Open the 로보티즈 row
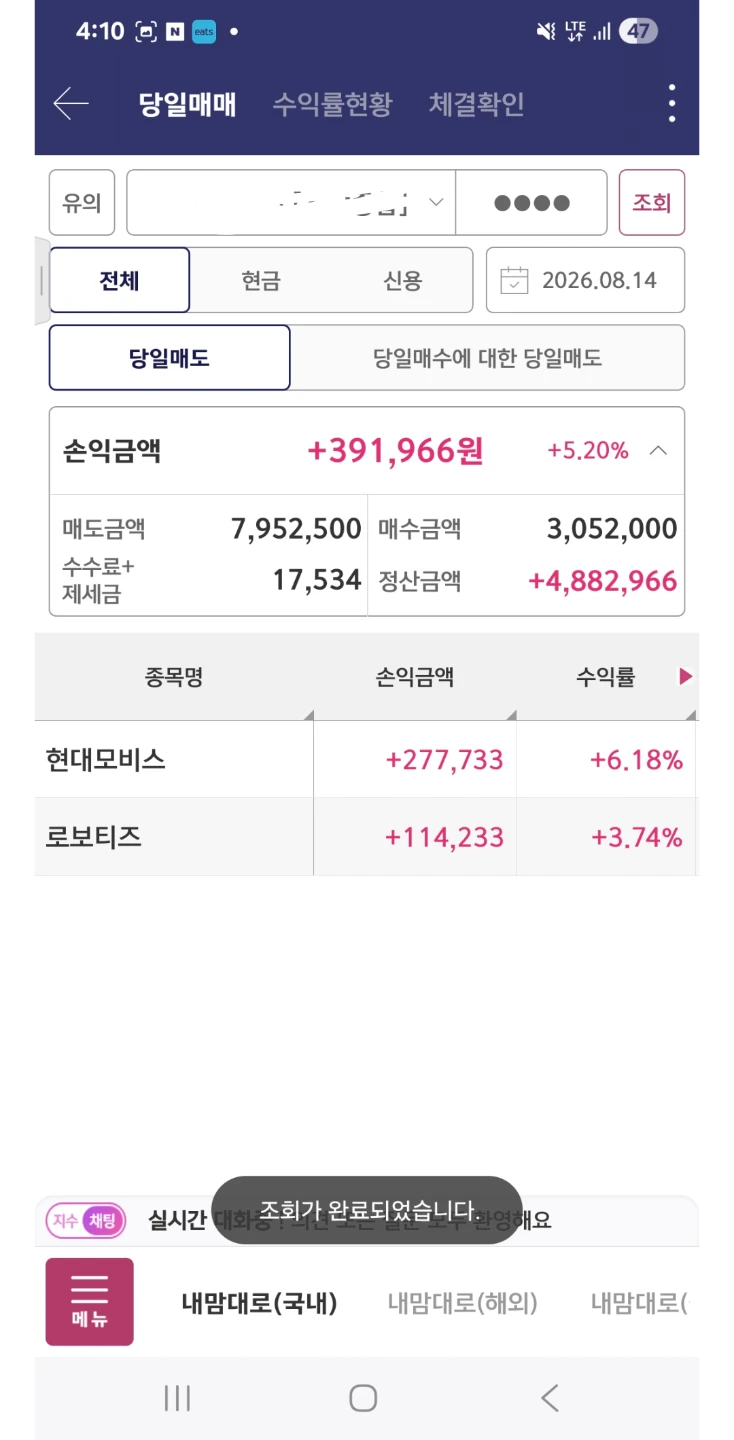Screen dimensions: 734x1440 pos(366,837)
